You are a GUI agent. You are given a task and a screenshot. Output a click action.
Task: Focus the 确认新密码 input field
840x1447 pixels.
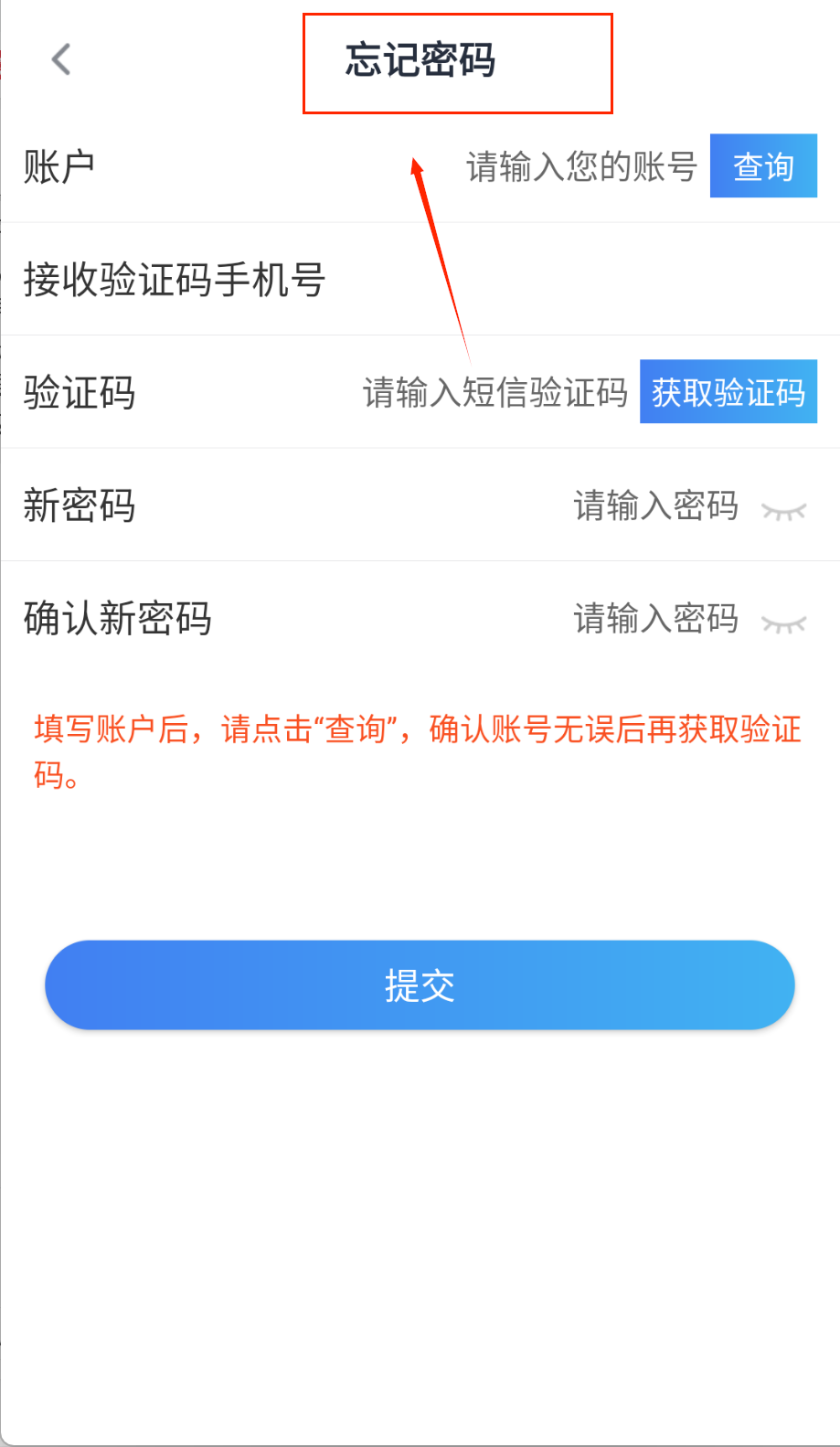655,619
